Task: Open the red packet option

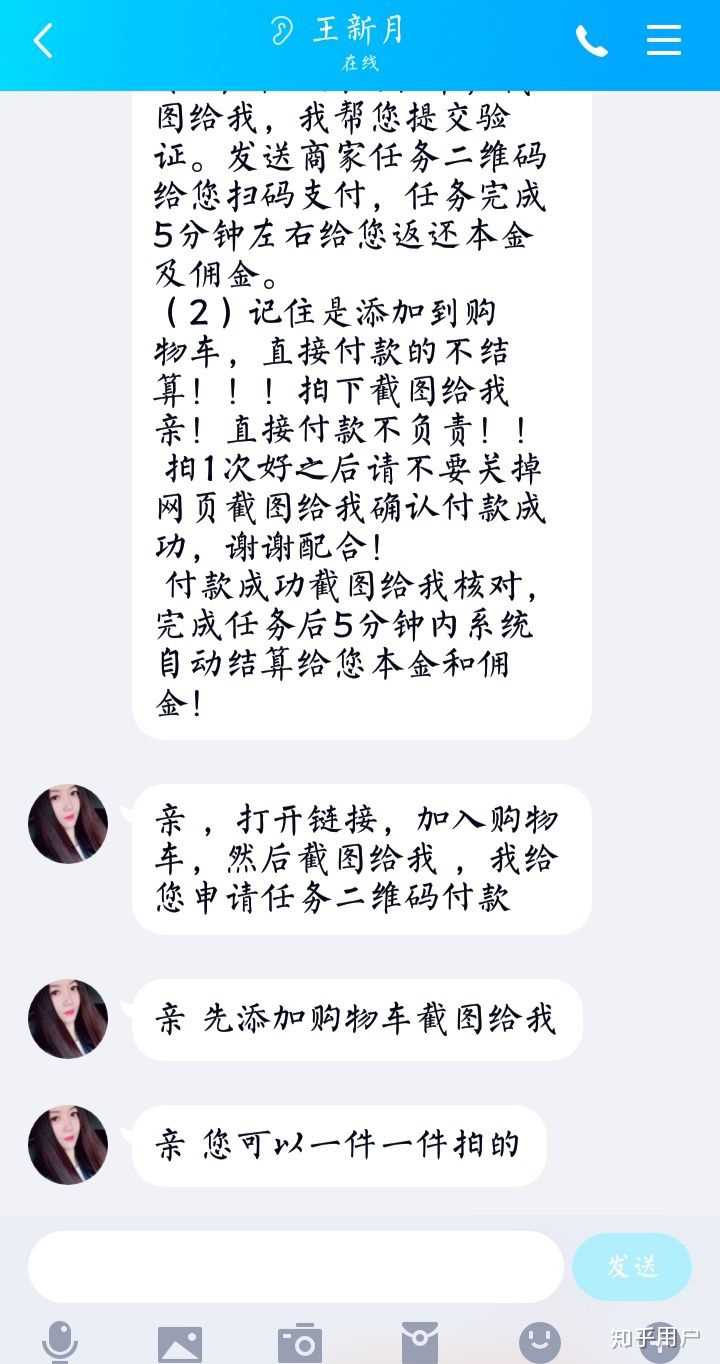Action: point(420,1342)
